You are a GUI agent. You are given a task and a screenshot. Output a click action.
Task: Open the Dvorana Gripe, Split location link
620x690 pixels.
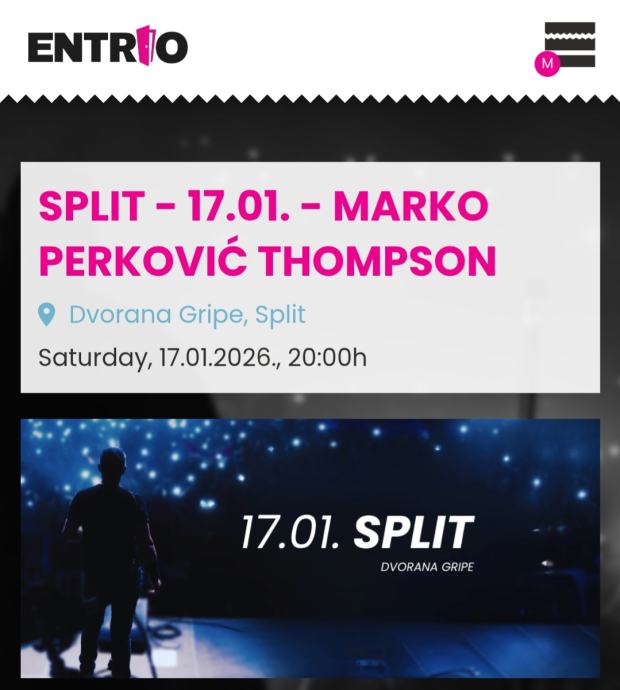click(x=186, y=314)
